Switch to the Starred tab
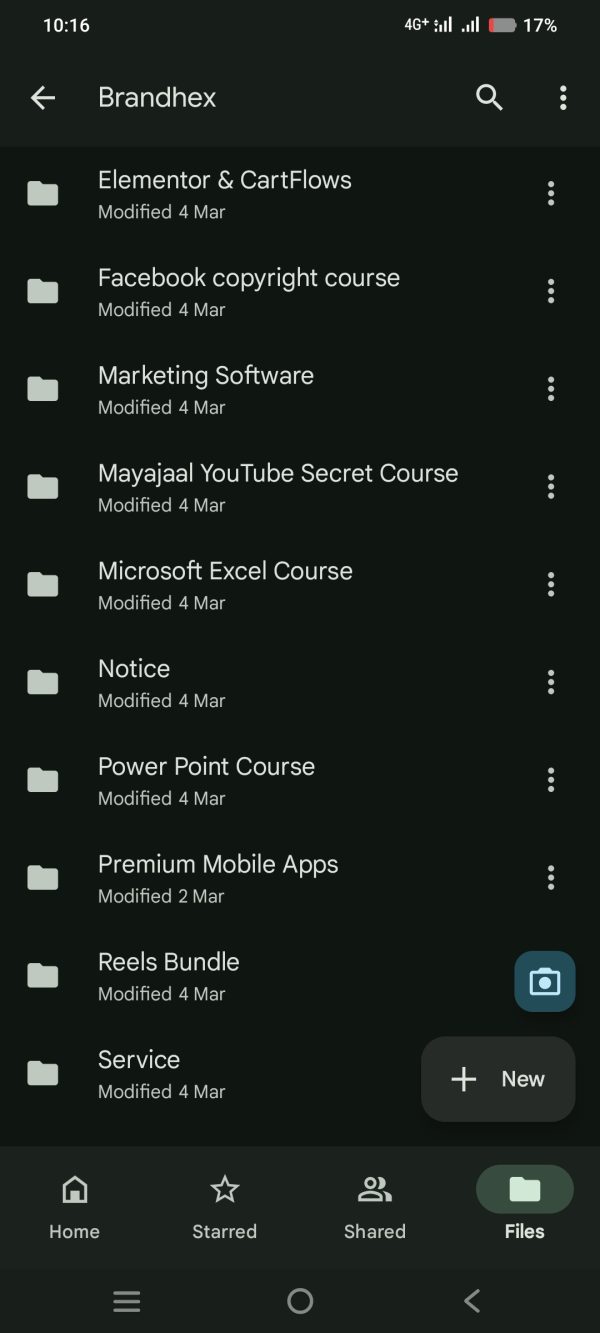This screenshot has width=600, height=1333. click(x=225, y=1204)
